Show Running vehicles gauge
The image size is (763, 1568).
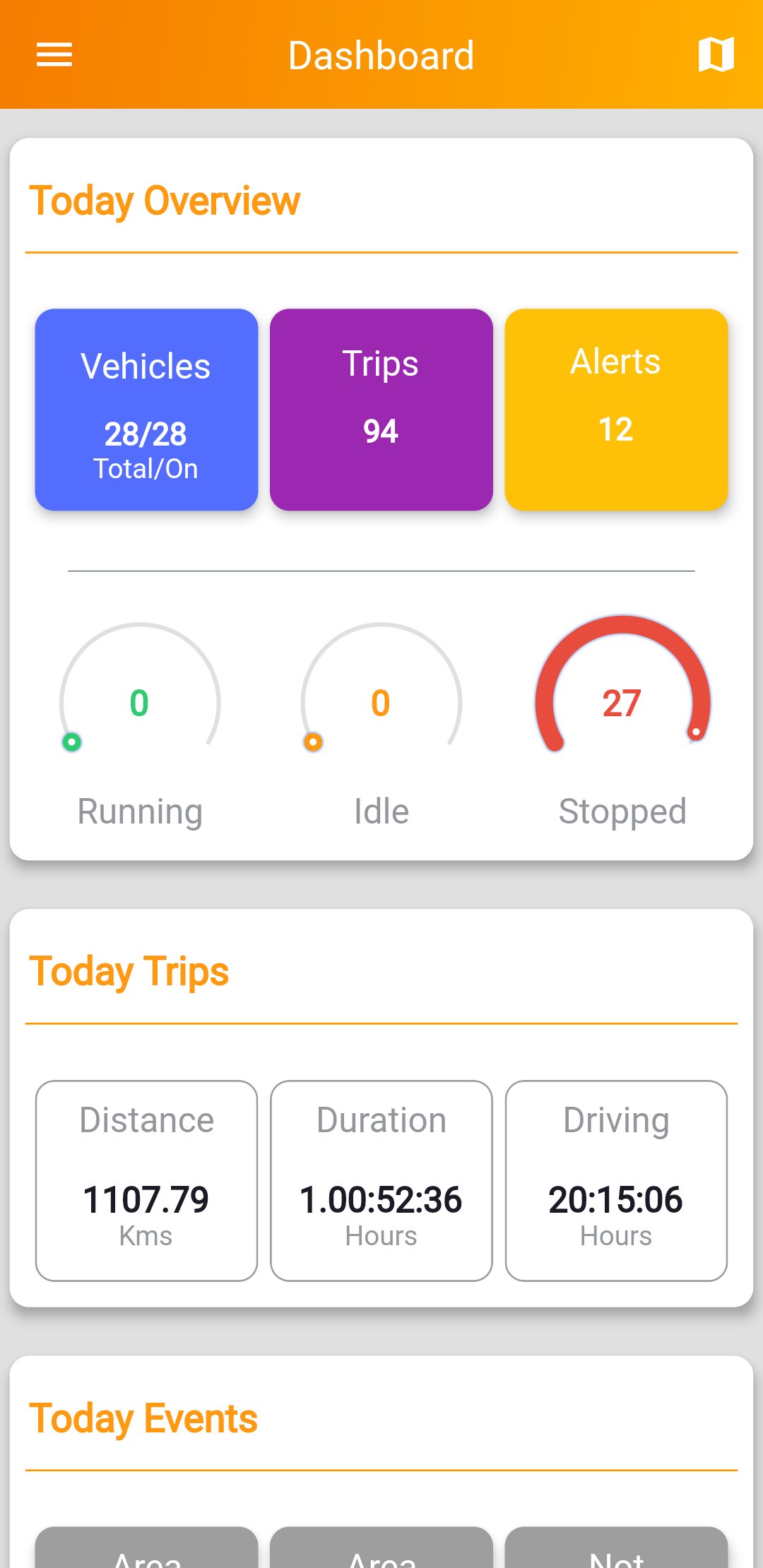click(x=140, y=703)
